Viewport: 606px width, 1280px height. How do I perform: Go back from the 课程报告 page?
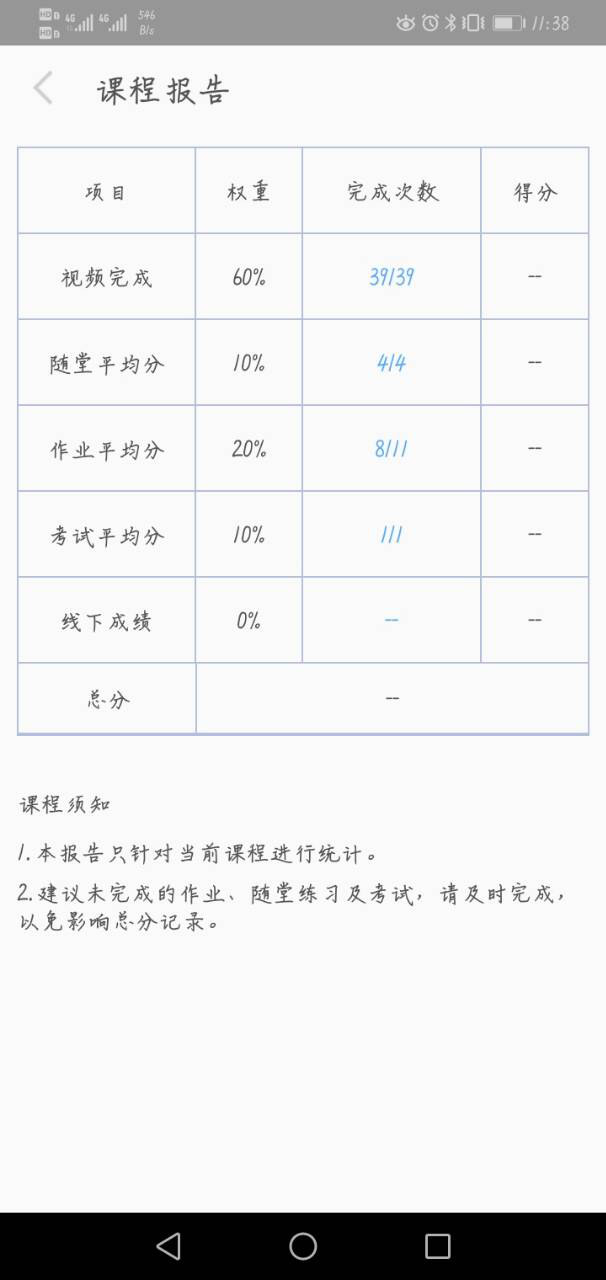click(42, 89)
